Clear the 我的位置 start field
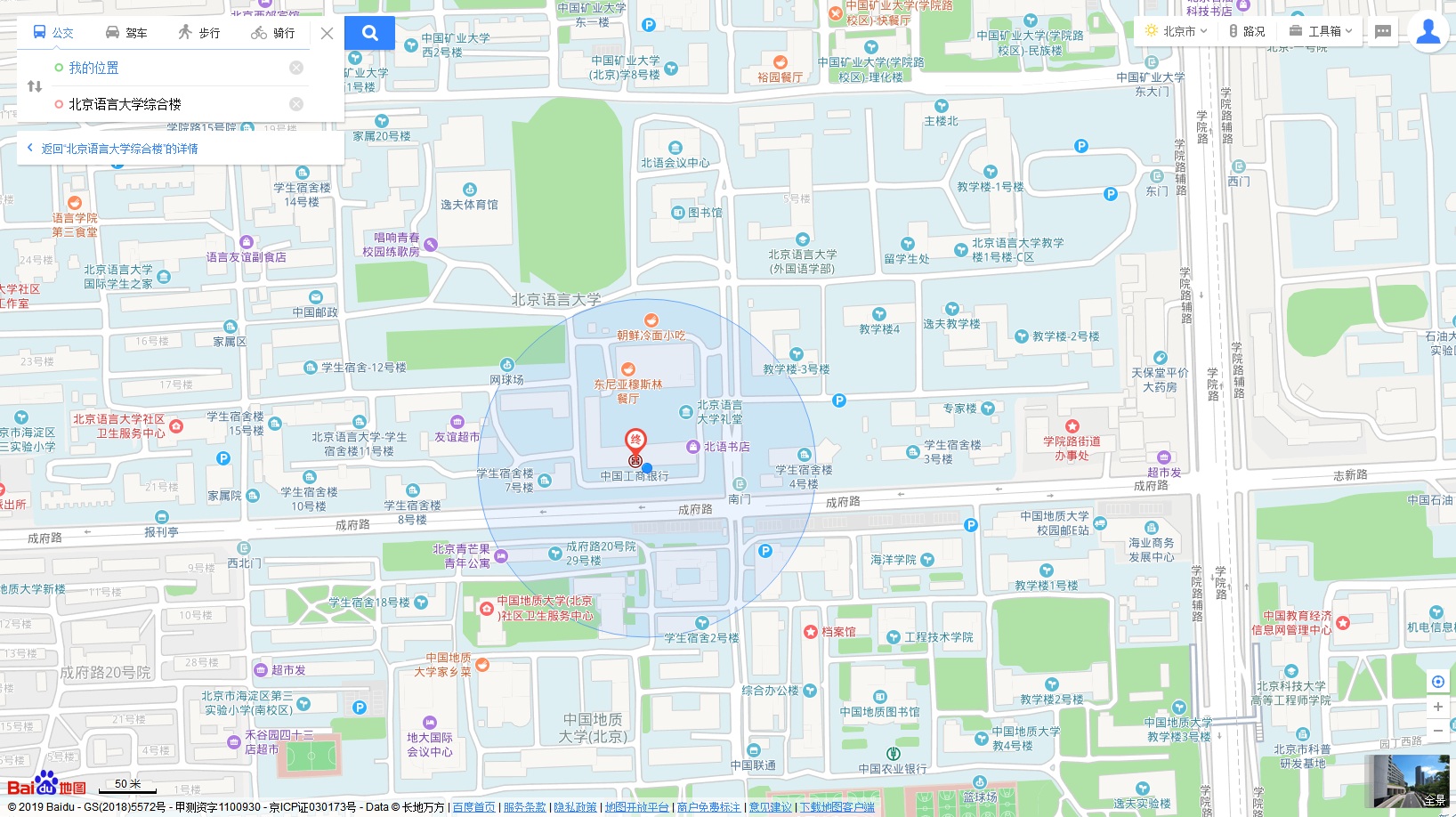1456x817 pixels. pos(296,68)
